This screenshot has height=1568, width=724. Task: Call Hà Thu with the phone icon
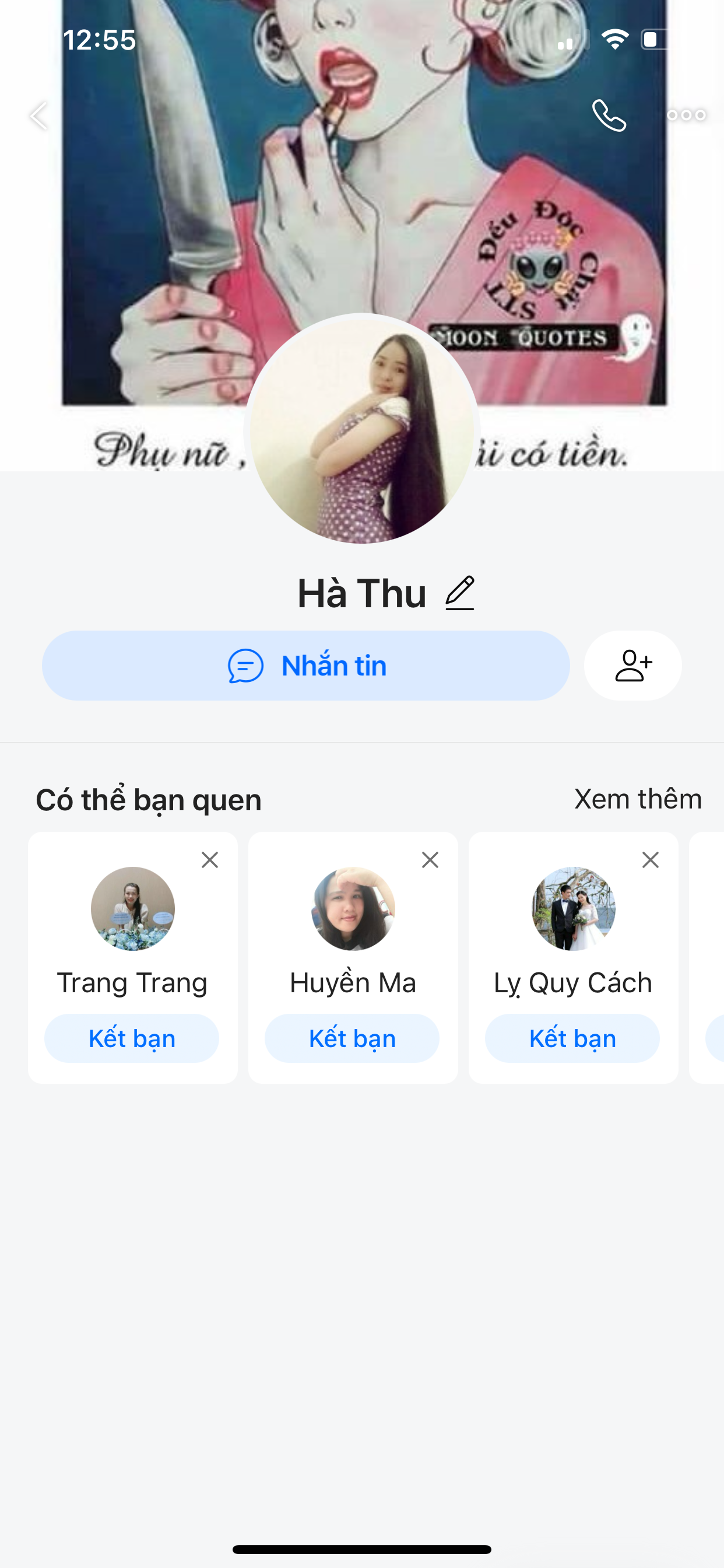click(609, 115)
